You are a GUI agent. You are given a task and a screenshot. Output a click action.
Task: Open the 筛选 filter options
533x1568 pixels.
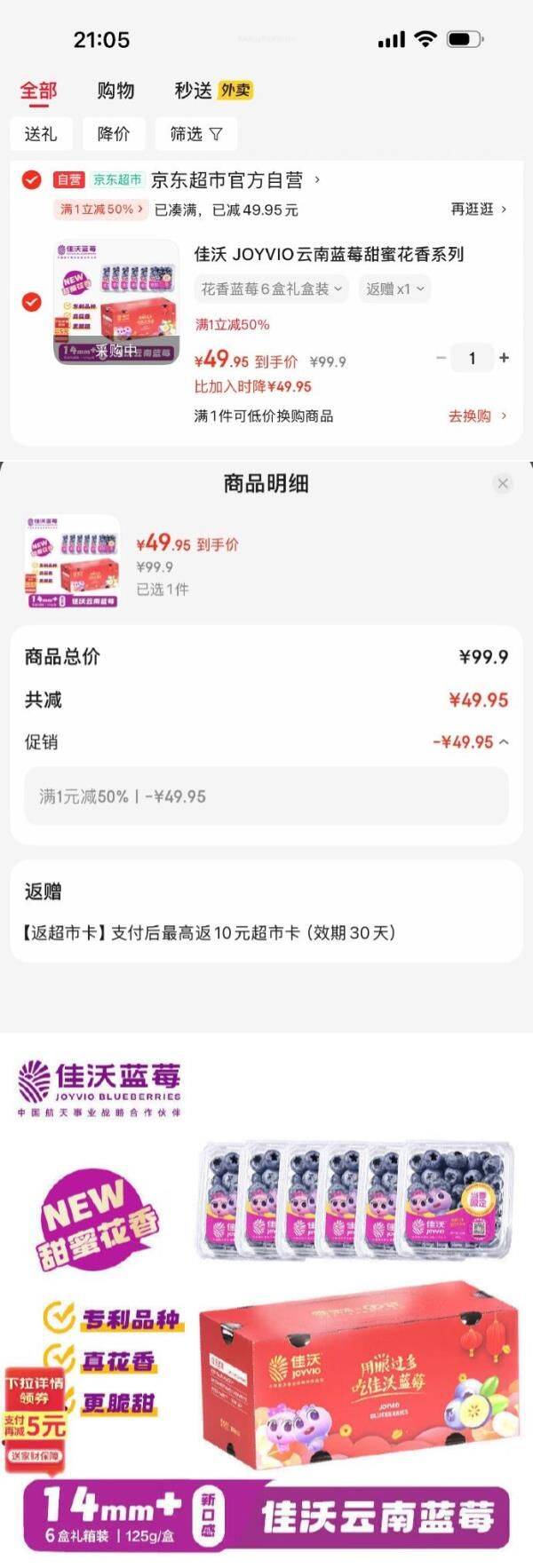[195, 134]
